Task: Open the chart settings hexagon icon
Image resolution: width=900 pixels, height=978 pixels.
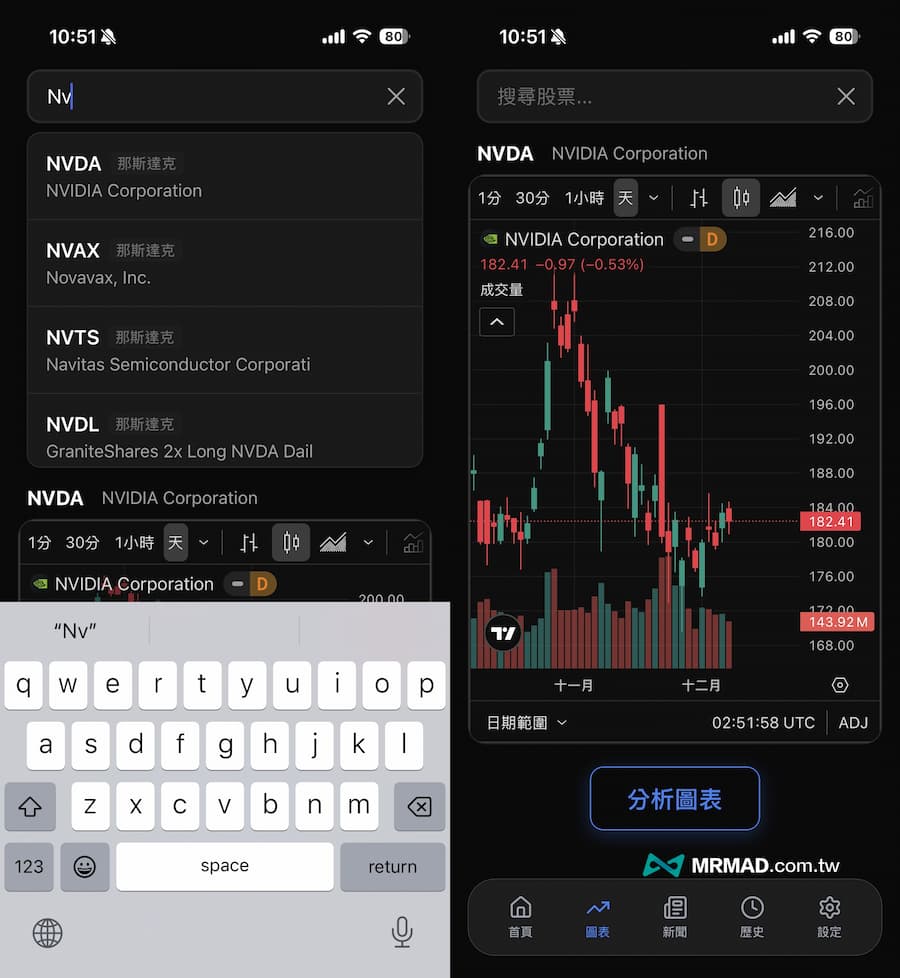Action: (x=840, y=685)
